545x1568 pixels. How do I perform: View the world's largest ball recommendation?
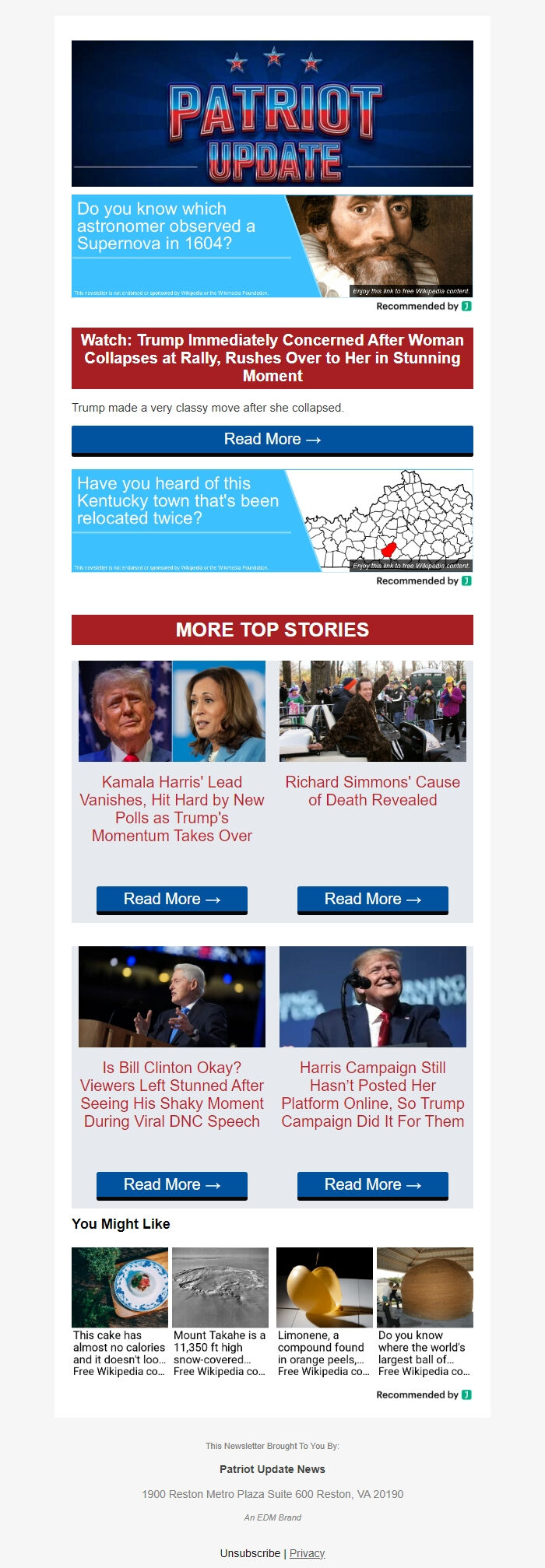424,1312
